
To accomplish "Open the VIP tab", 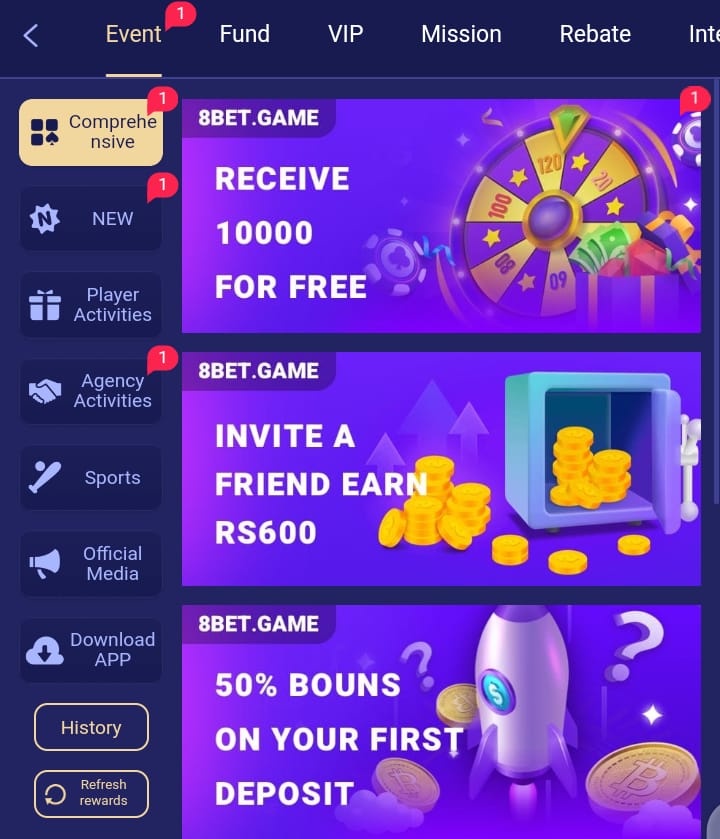I will pyautogui.click(x=345, y=34).
